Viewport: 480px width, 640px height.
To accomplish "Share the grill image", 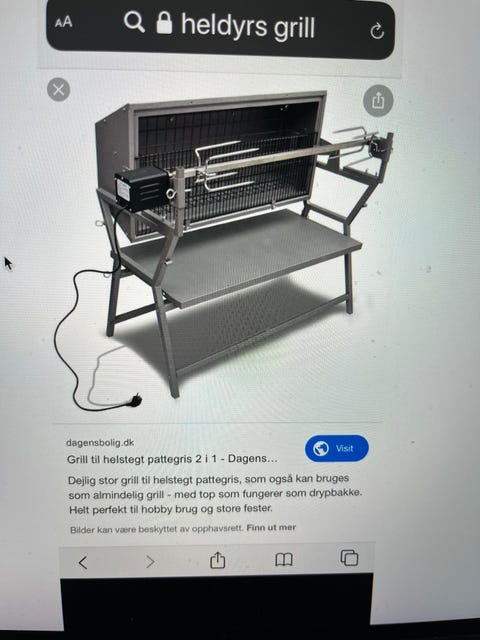I will 378,100.
